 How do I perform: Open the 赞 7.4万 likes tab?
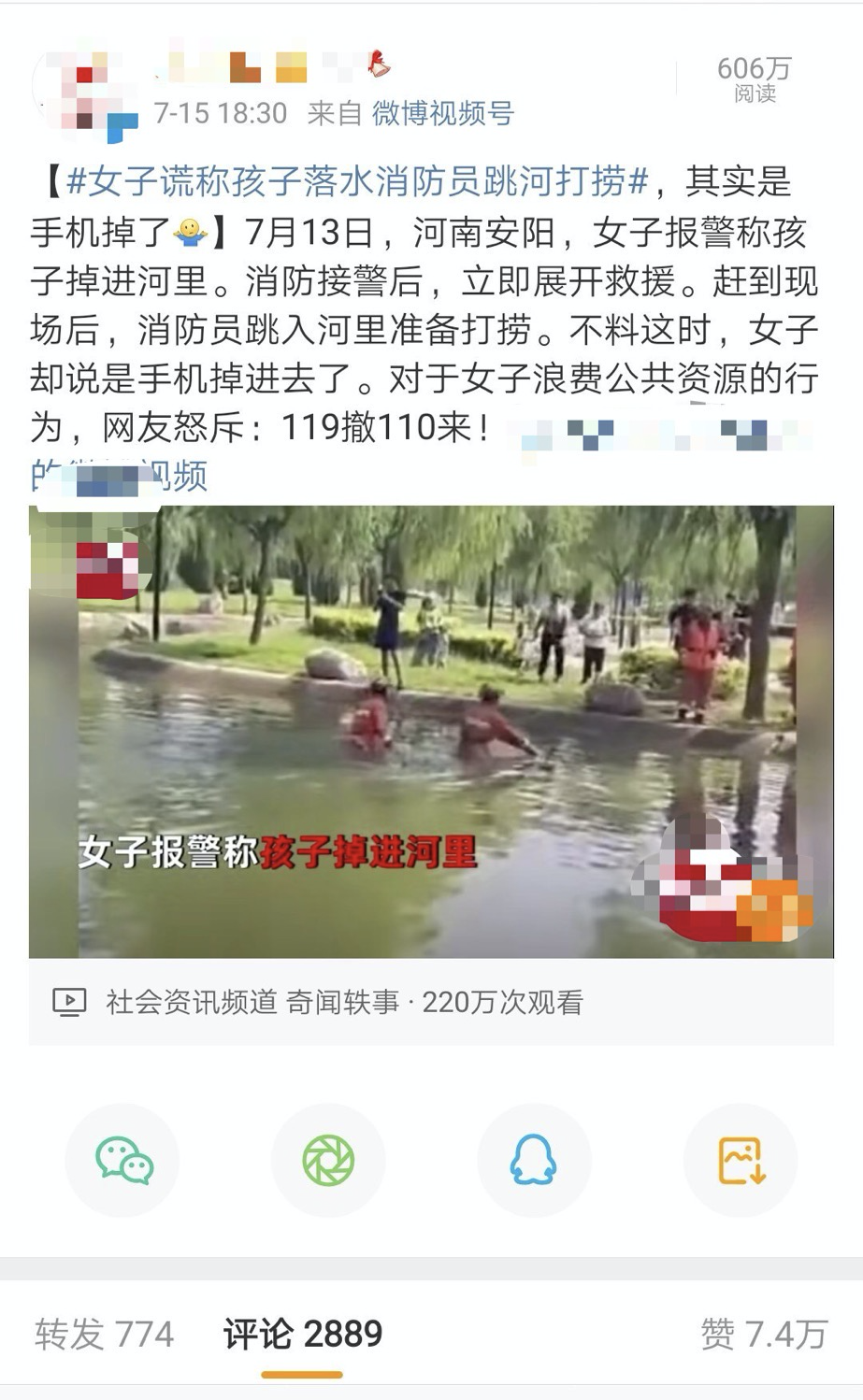point(764,1334)
